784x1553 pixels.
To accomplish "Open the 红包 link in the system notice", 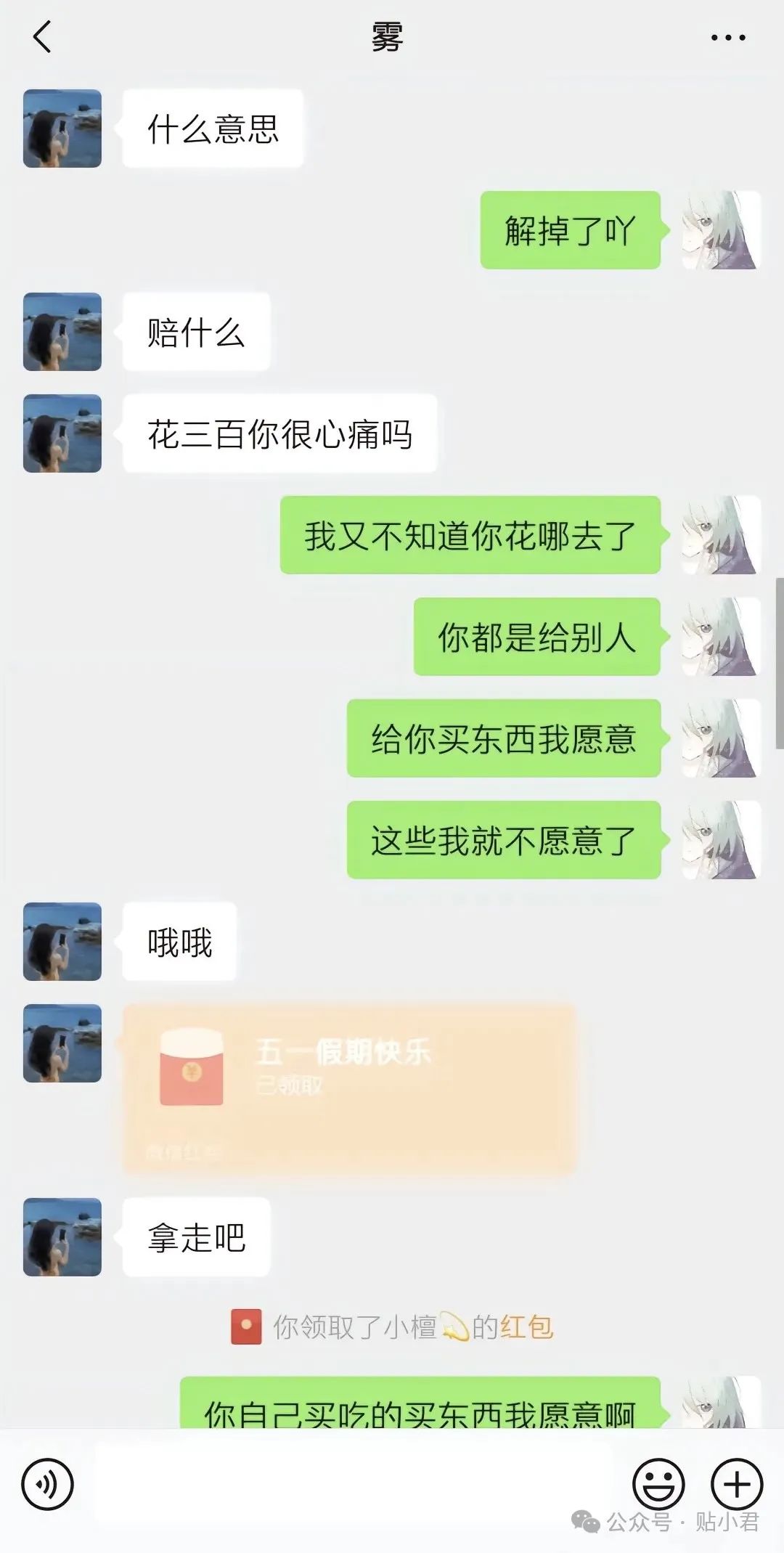I will click(527, 1328).
